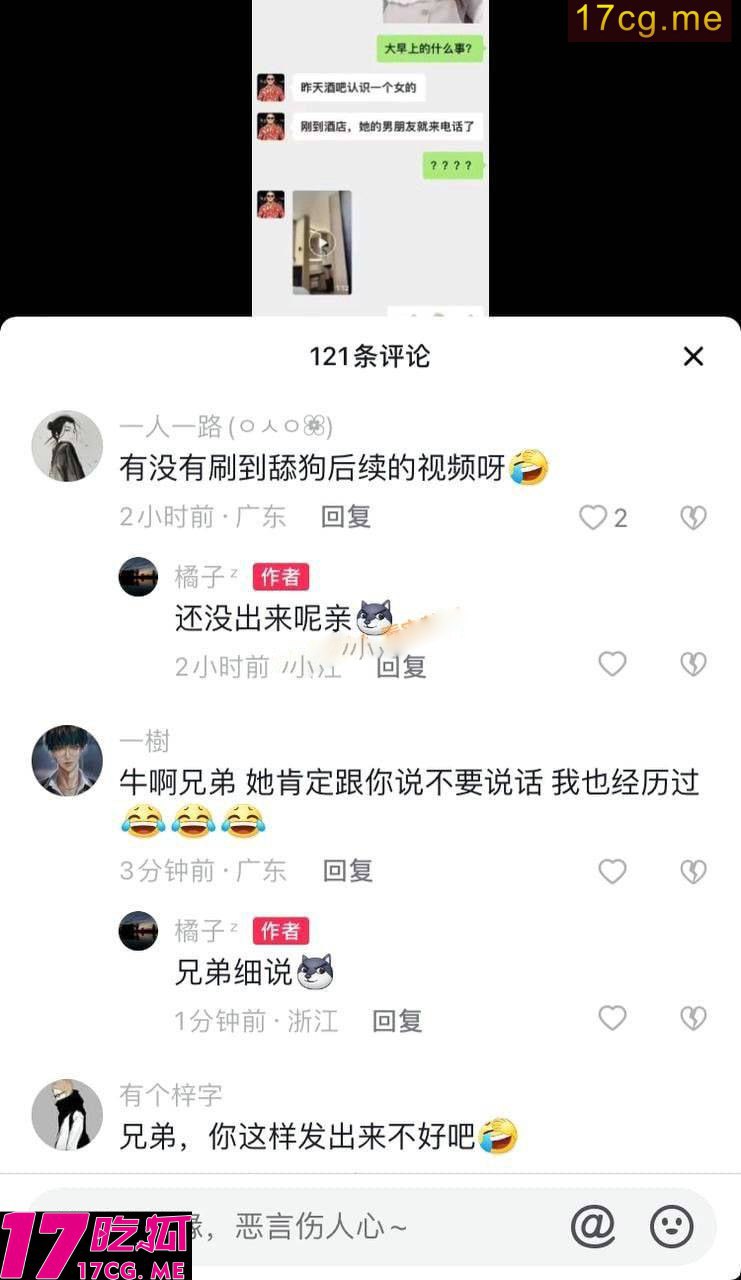Open 一人一路's profile picture
741x1280 pixels.
tap(67, 445)
